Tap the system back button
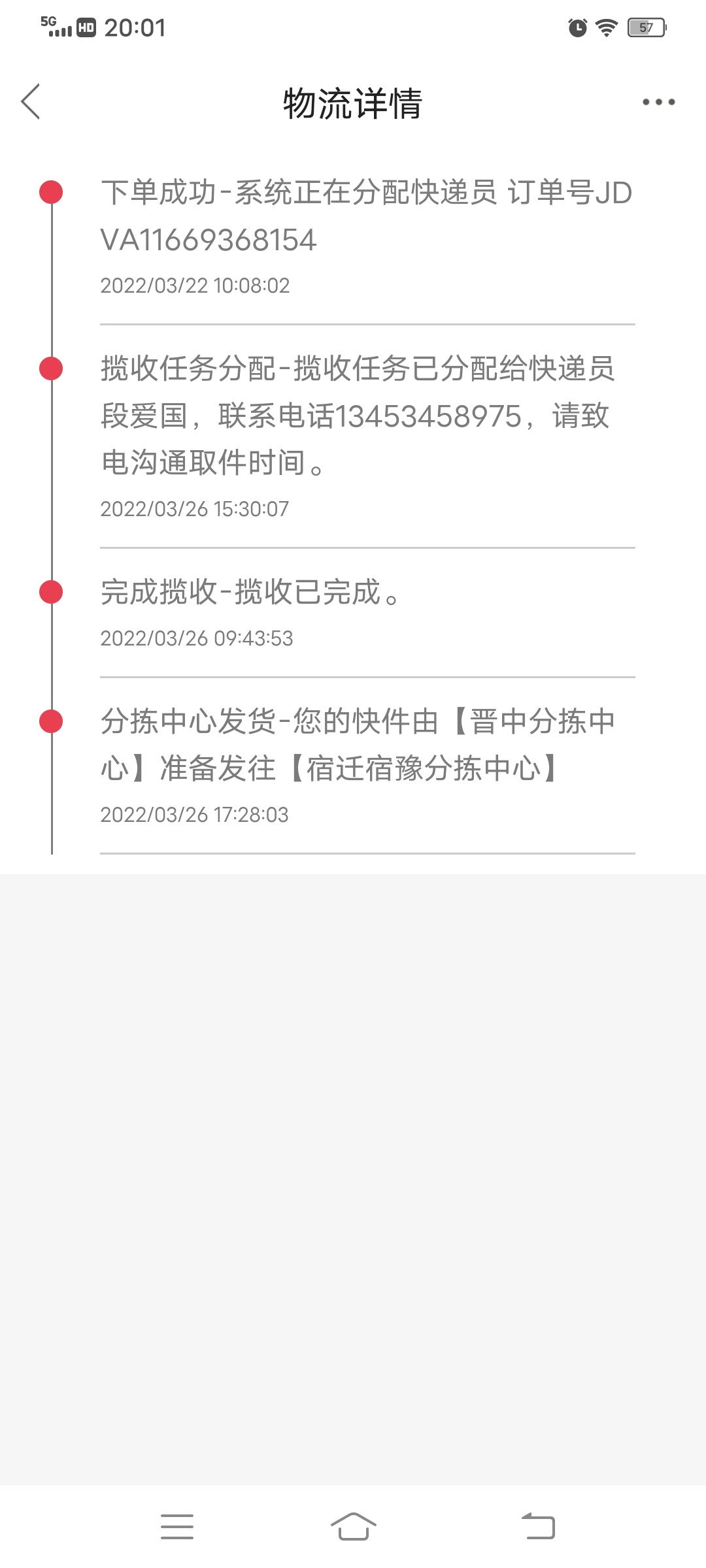706x1568 pixels. pyautogui.click(x=538, y=1527)
